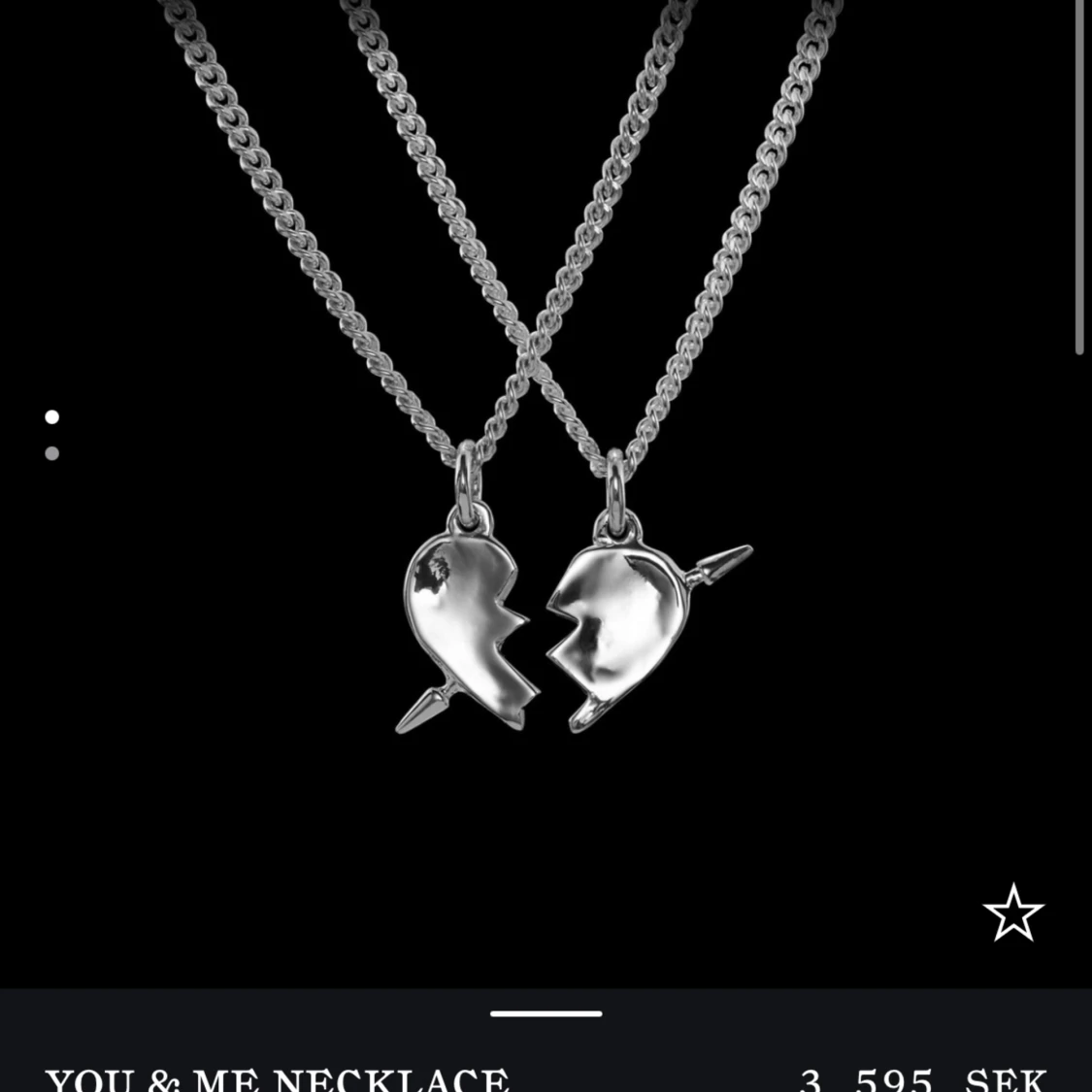Add the necklace to favorites with the star
Screen dimensions: 1092x1092
point(1012,912)
